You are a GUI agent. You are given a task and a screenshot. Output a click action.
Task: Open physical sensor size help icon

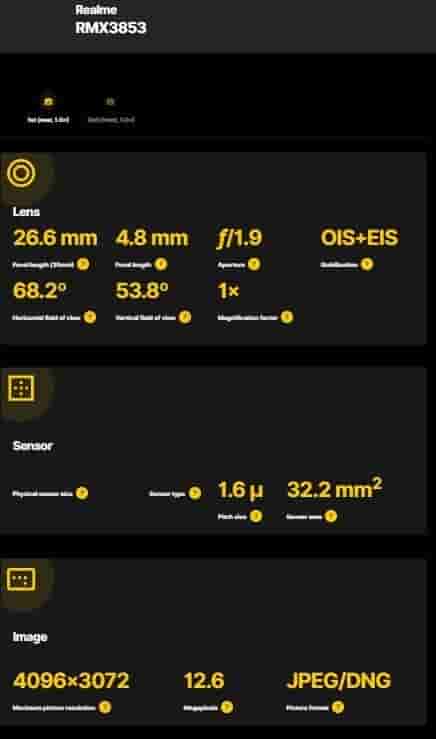pyautogui.click(x=82, y=493)
